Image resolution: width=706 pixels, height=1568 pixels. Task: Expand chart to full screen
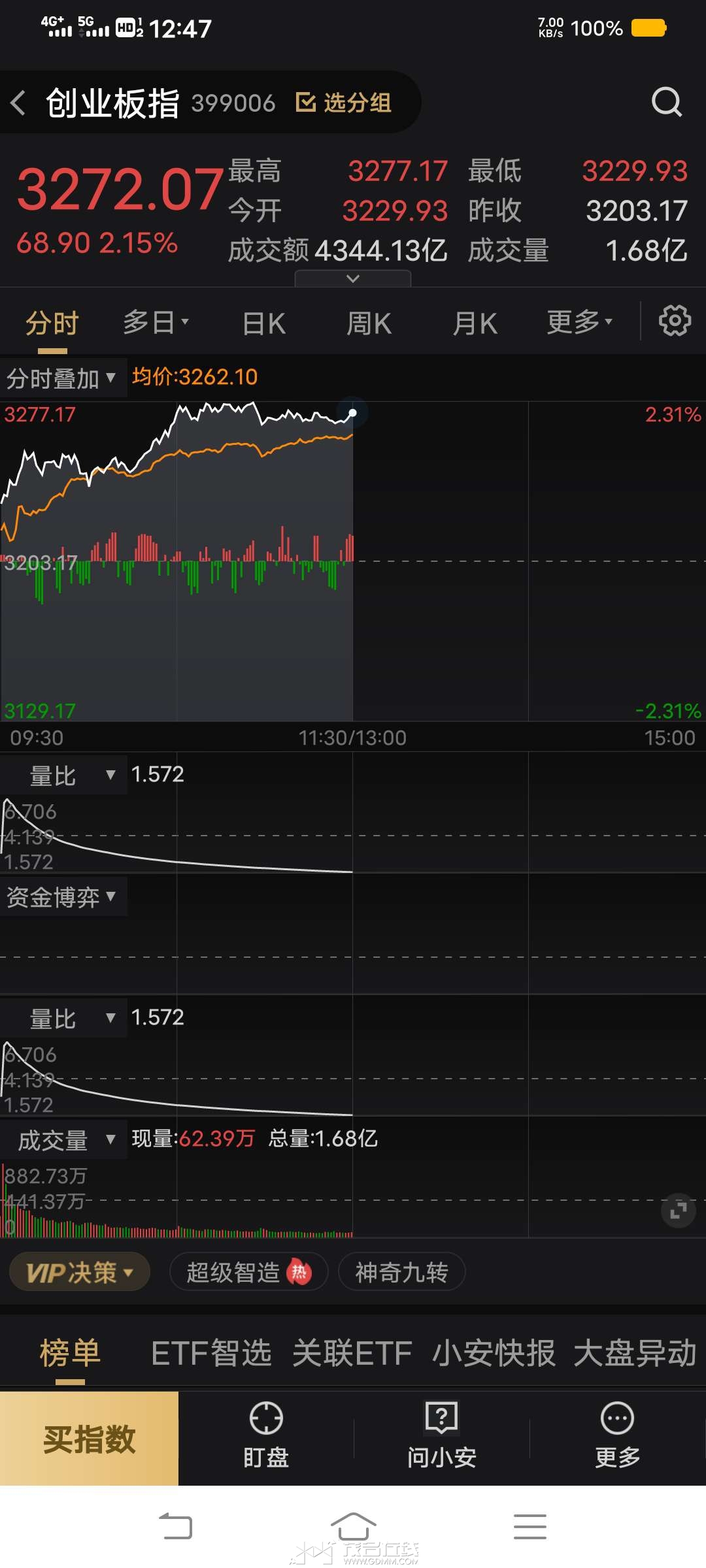pyautogui.click(x=678, y=1211)
